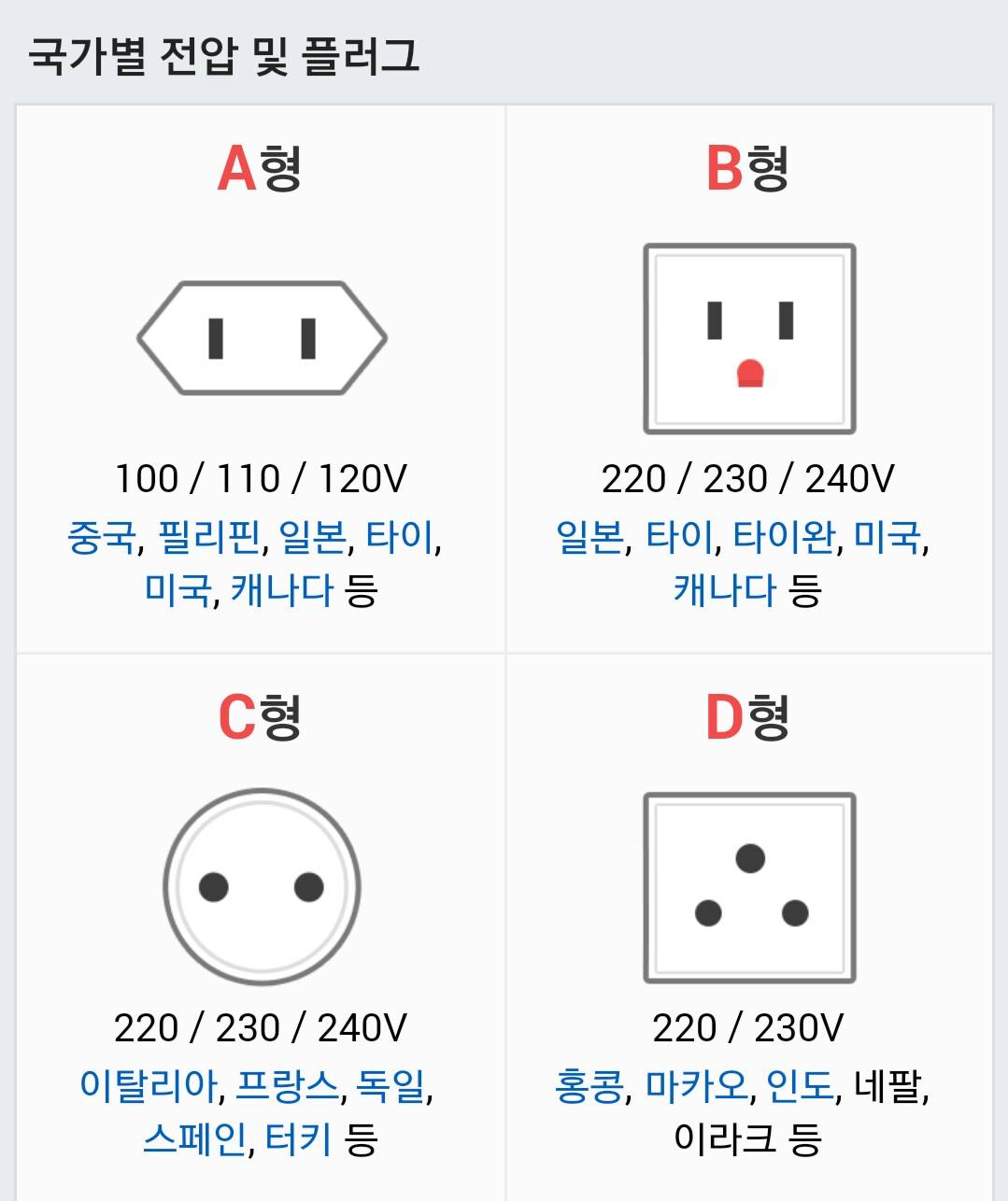The height and width of the screenshot is (1201, 1008).
Task: Tap the 터키 link
Action: (299, 1139)
